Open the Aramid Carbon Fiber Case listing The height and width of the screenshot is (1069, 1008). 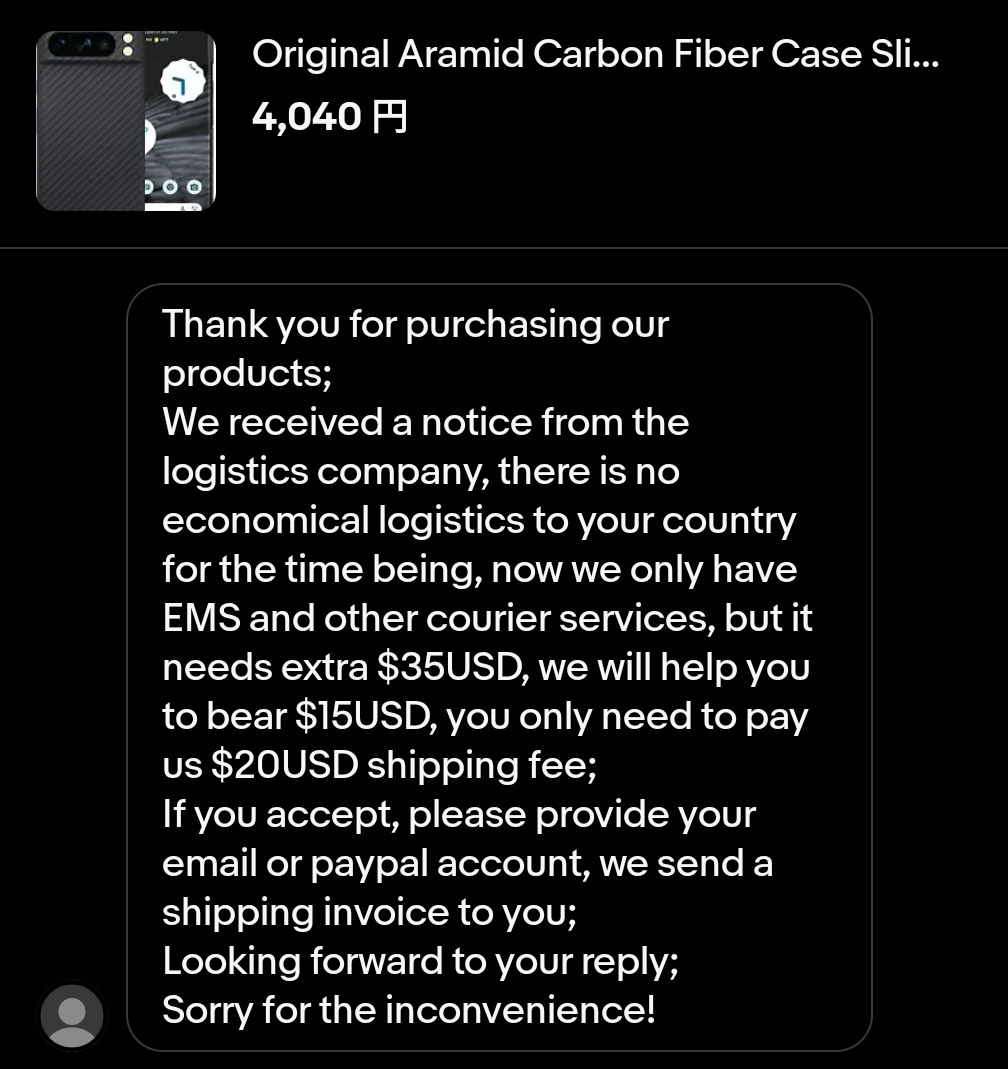click(x=594, y=55)
